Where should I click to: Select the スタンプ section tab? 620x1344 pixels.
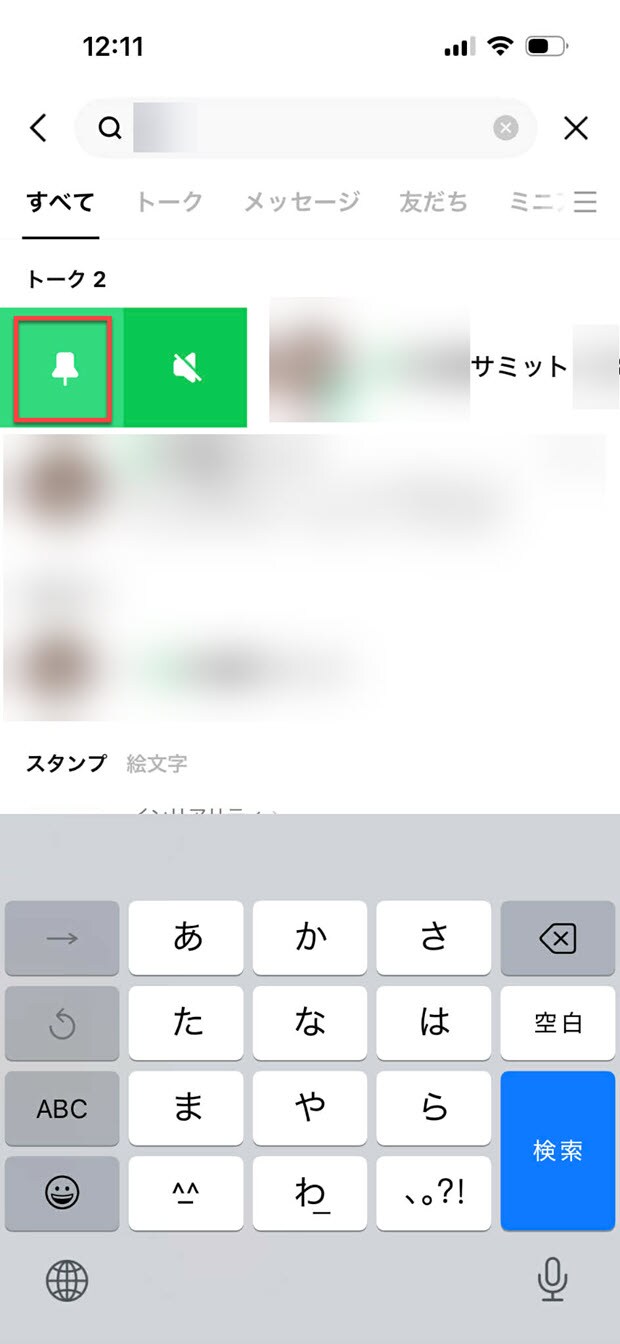pos(66,764)
